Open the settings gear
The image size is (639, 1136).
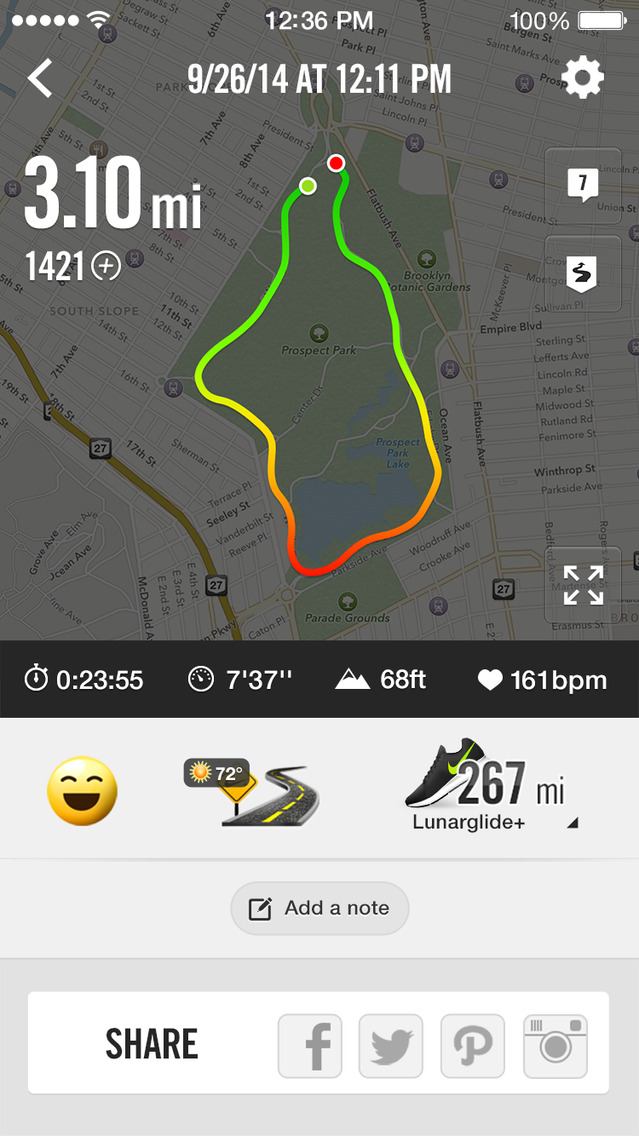tap(582, 78)
